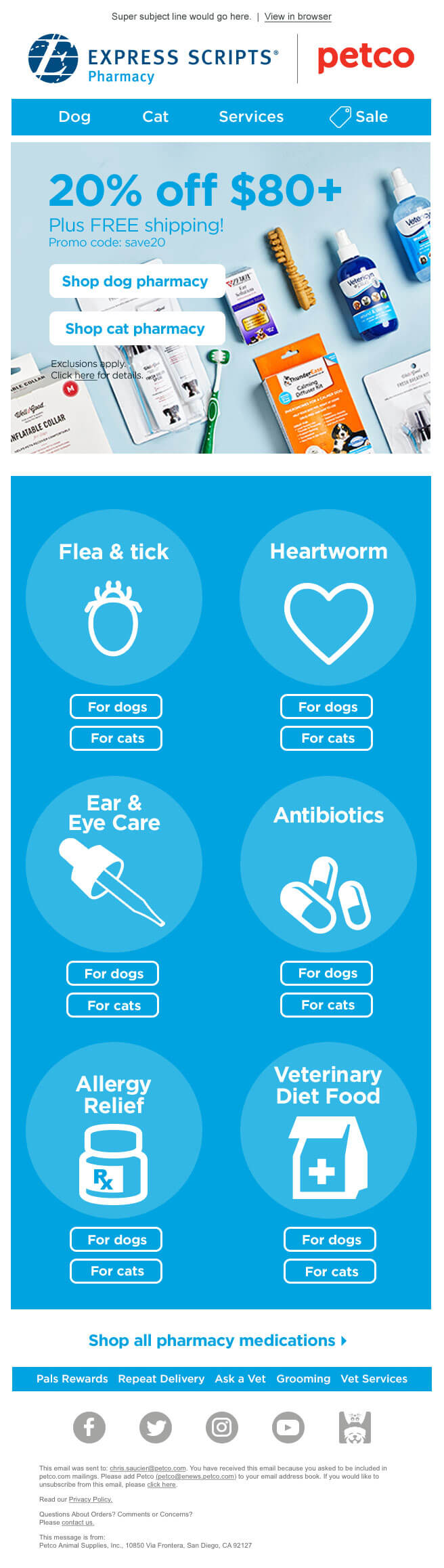Choose For cats under Heartworm
The width and height of the screenshot is (444, 1568).
point(327,738)
